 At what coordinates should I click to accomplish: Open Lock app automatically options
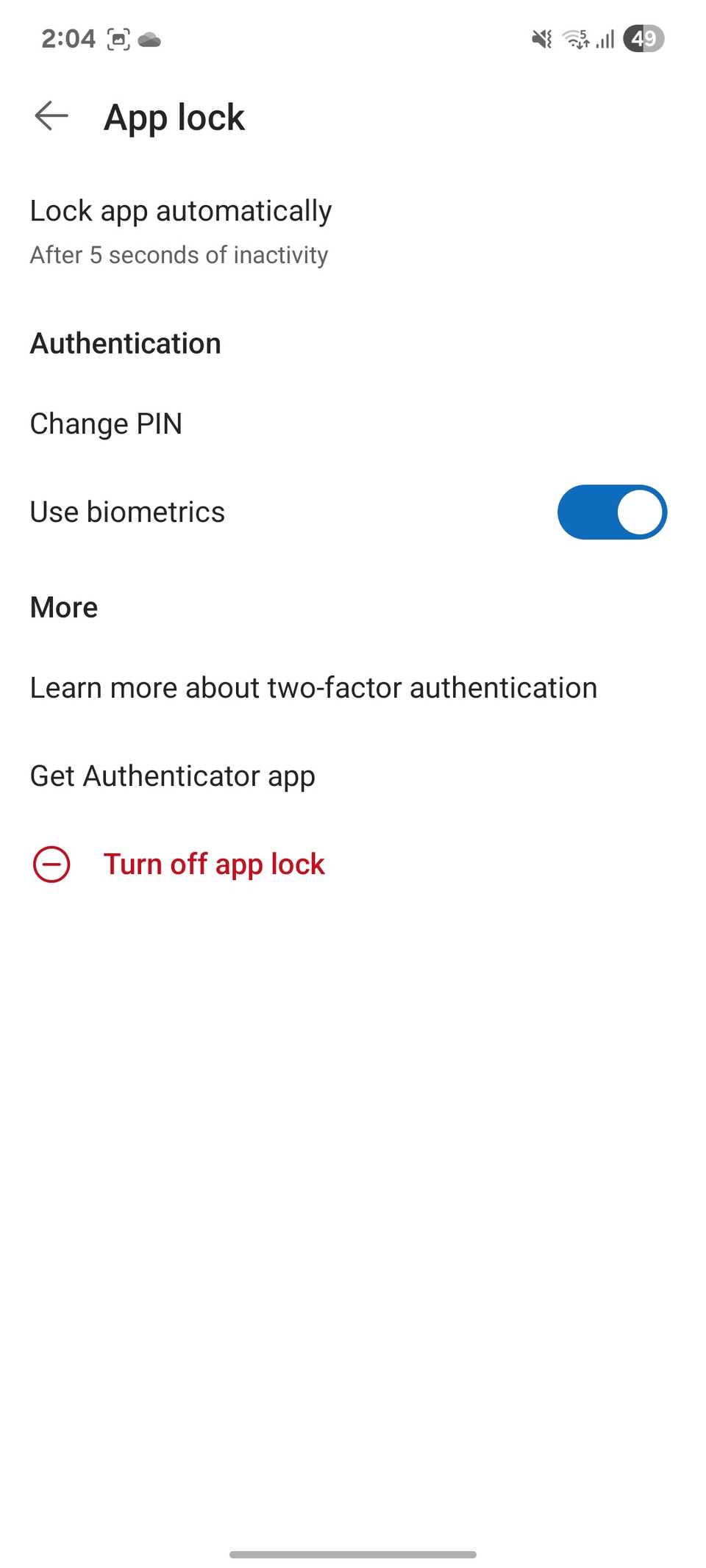coord(180,210)
